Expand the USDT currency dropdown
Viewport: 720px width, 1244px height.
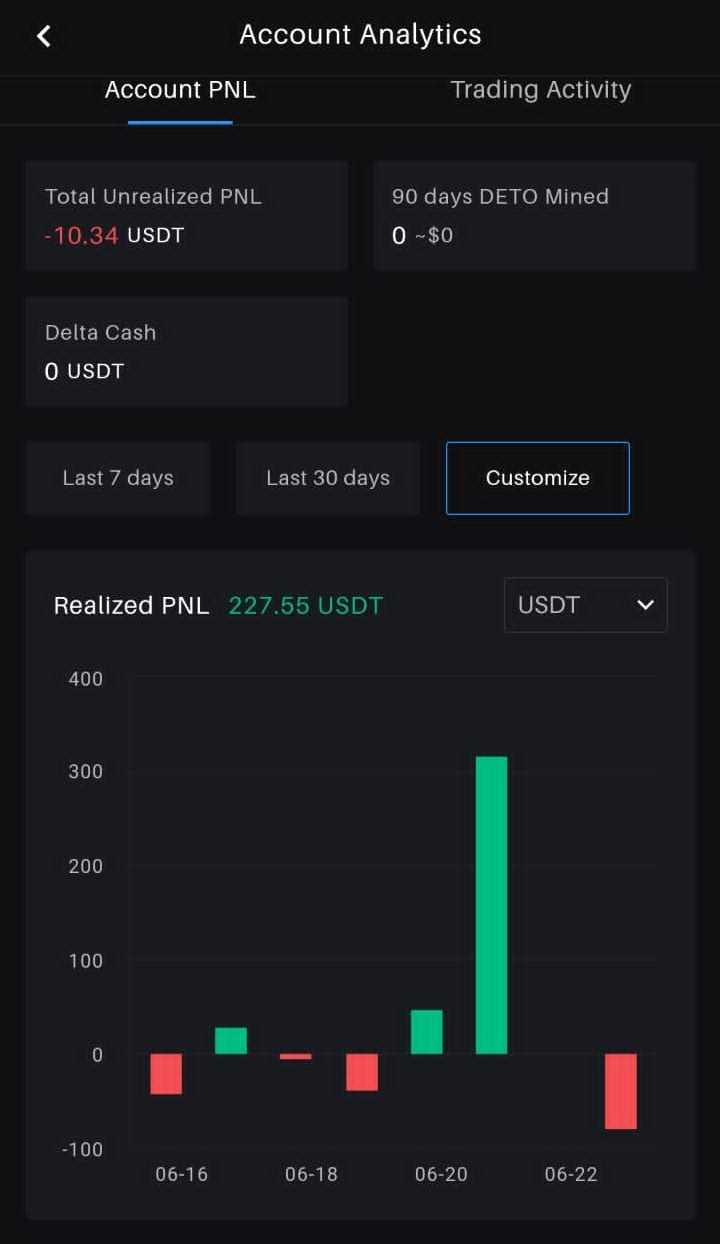pyautogui.click(x=585, y=605)
